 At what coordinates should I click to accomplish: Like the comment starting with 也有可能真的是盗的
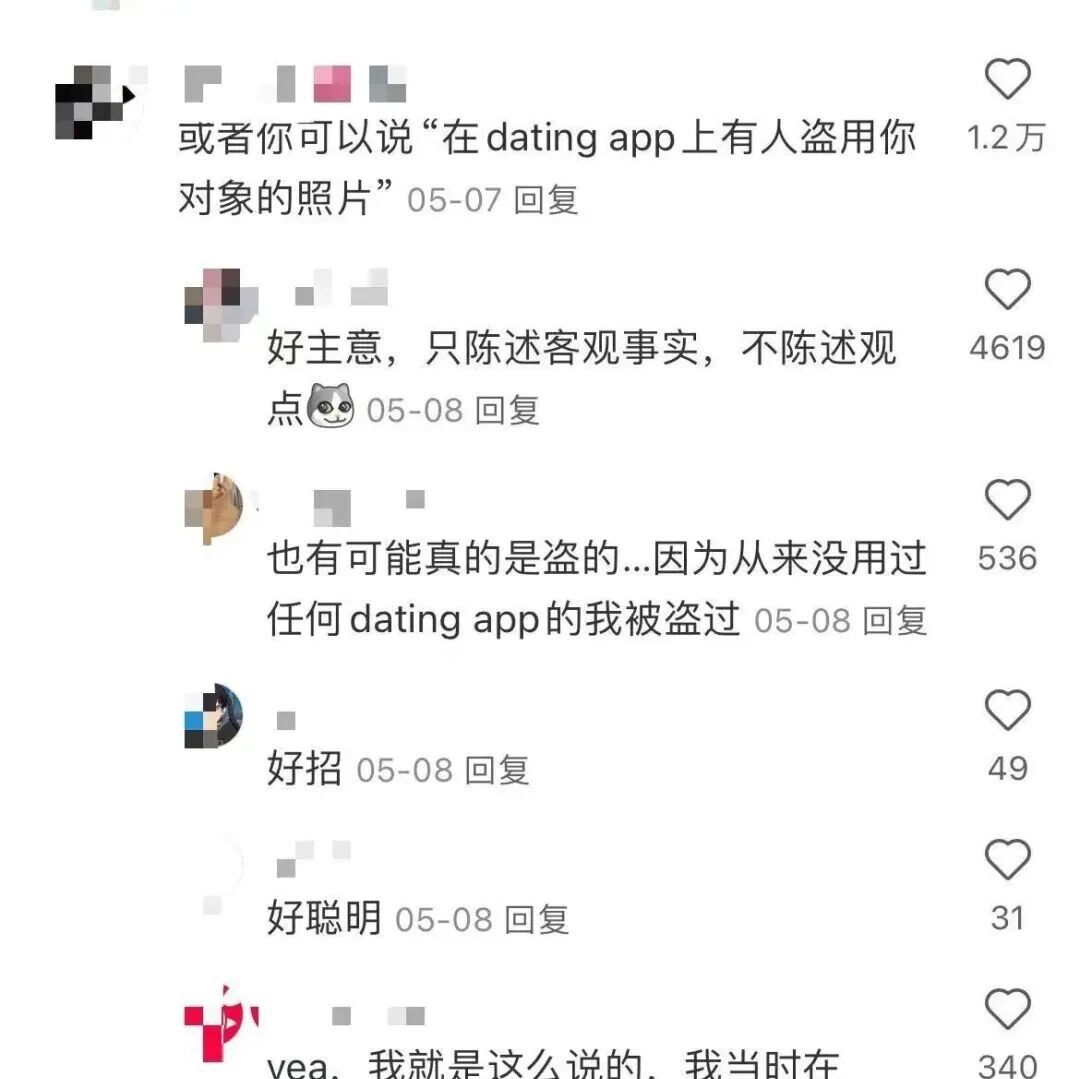click(x=1007, y=500)
